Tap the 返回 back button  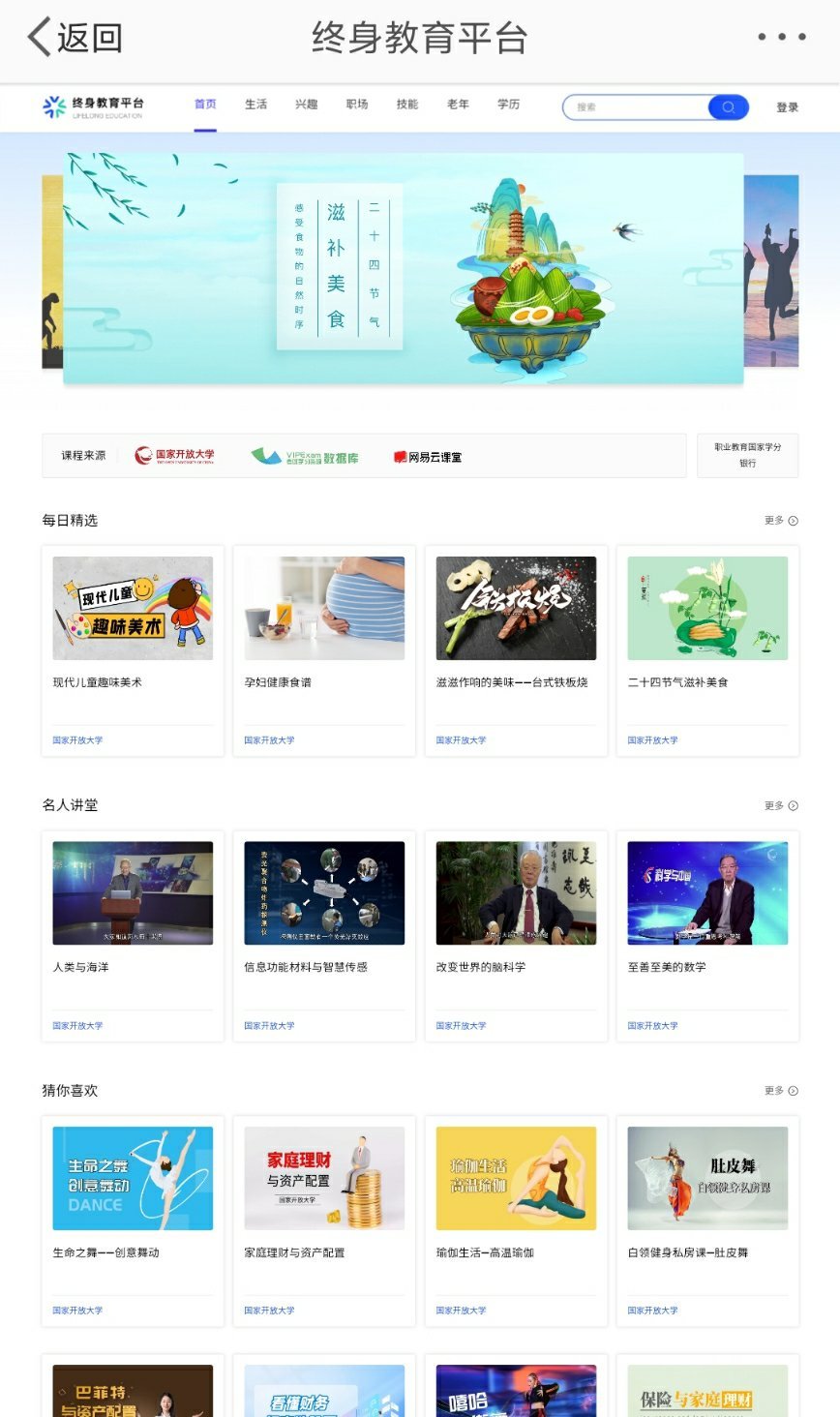(75, 38)
